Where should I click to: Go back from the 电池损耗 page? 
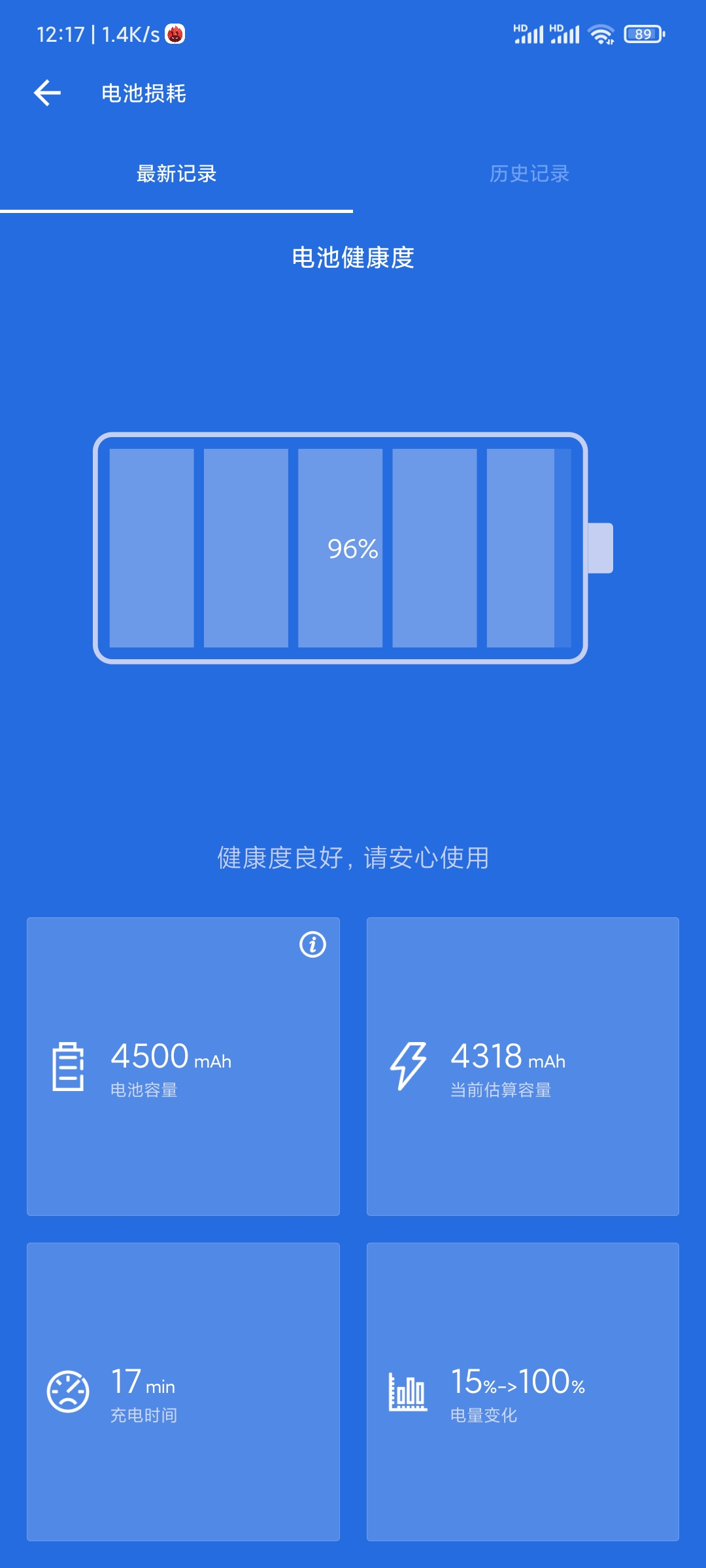coord(47,93)
